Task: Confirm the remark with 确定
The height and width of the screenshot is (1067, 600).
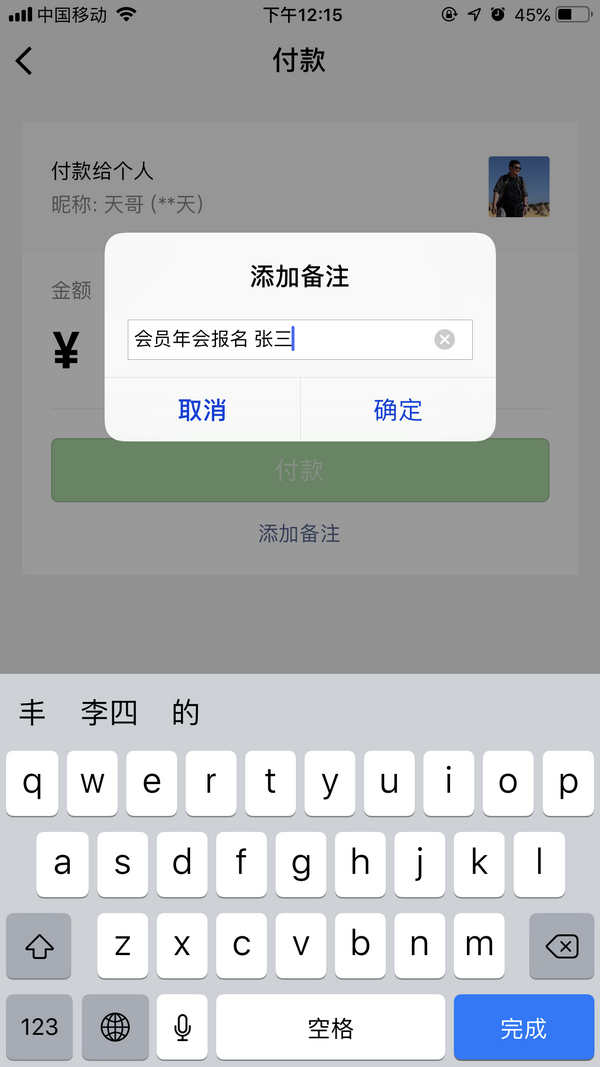Action: (398, 410)
